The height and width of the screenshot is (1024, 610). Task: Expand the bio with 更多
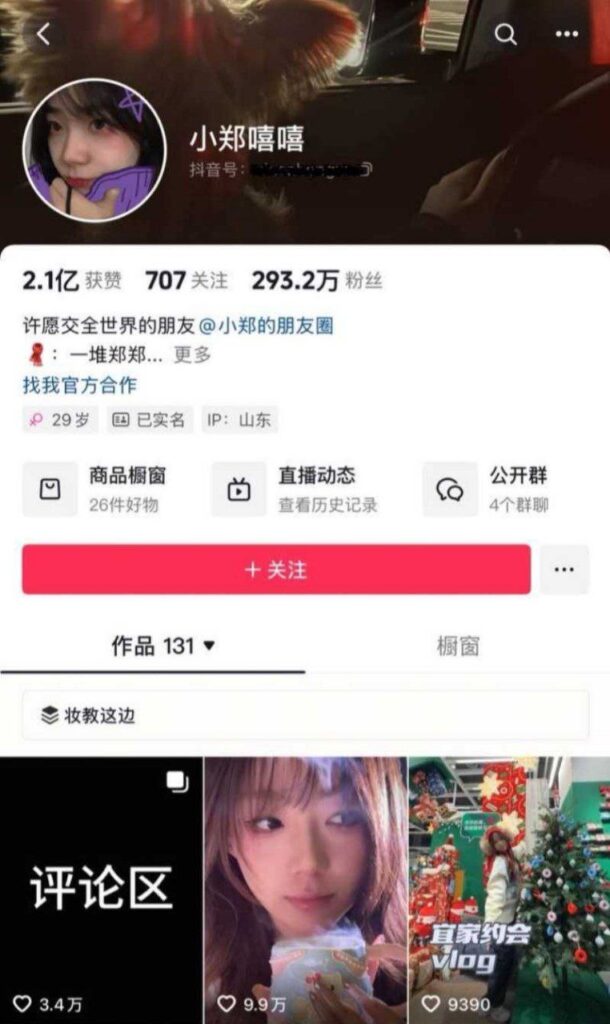coord(192,354)
